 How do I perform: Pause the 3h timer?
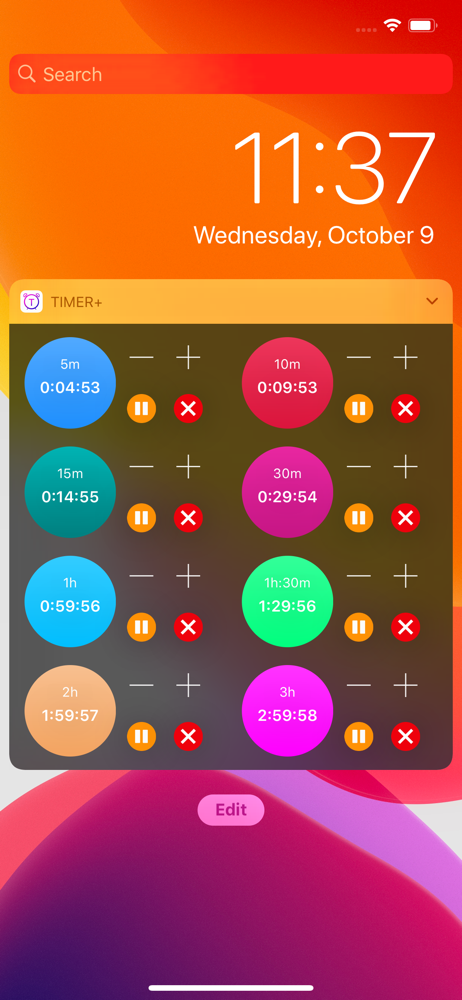[359, 737]
